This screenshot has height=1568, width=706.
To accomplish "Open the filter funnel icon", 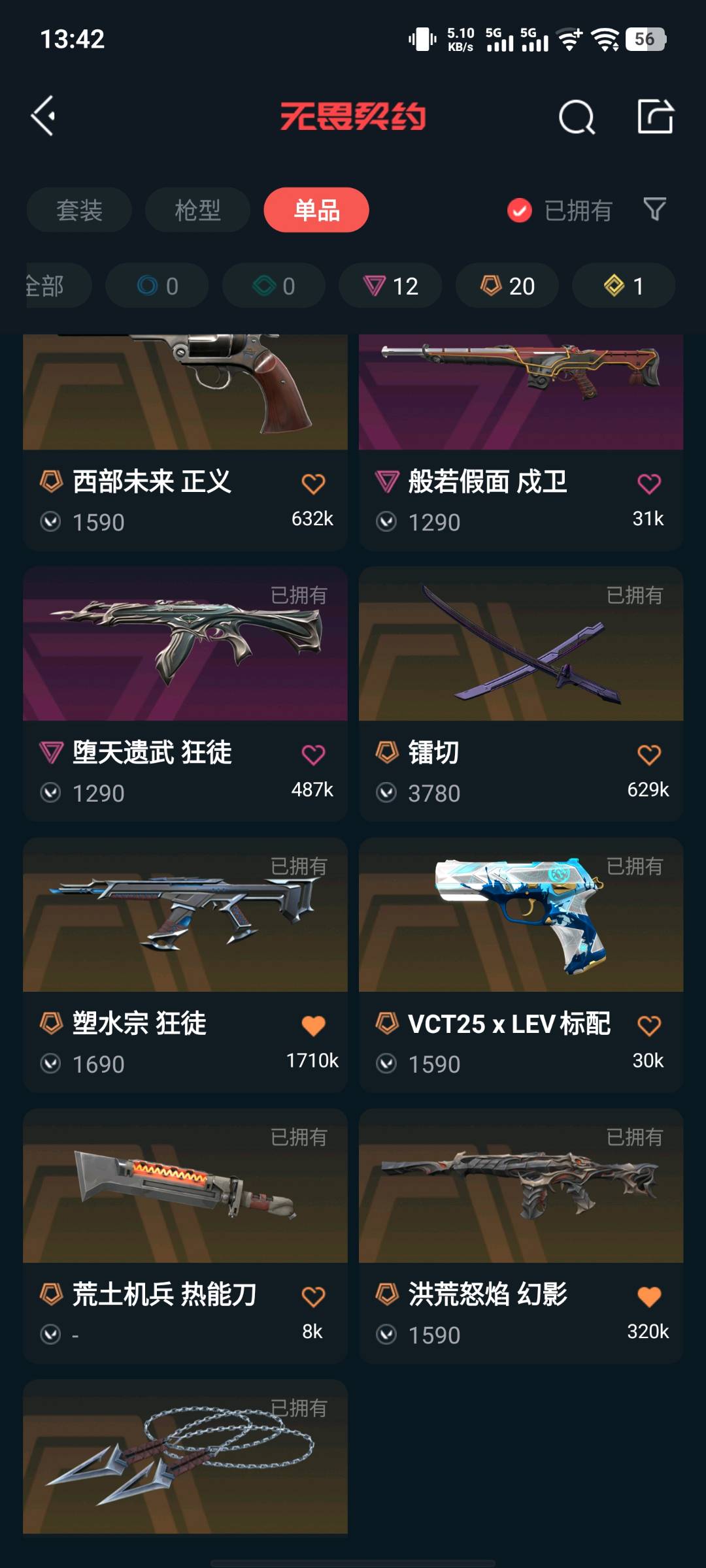I will coord(654,209).
